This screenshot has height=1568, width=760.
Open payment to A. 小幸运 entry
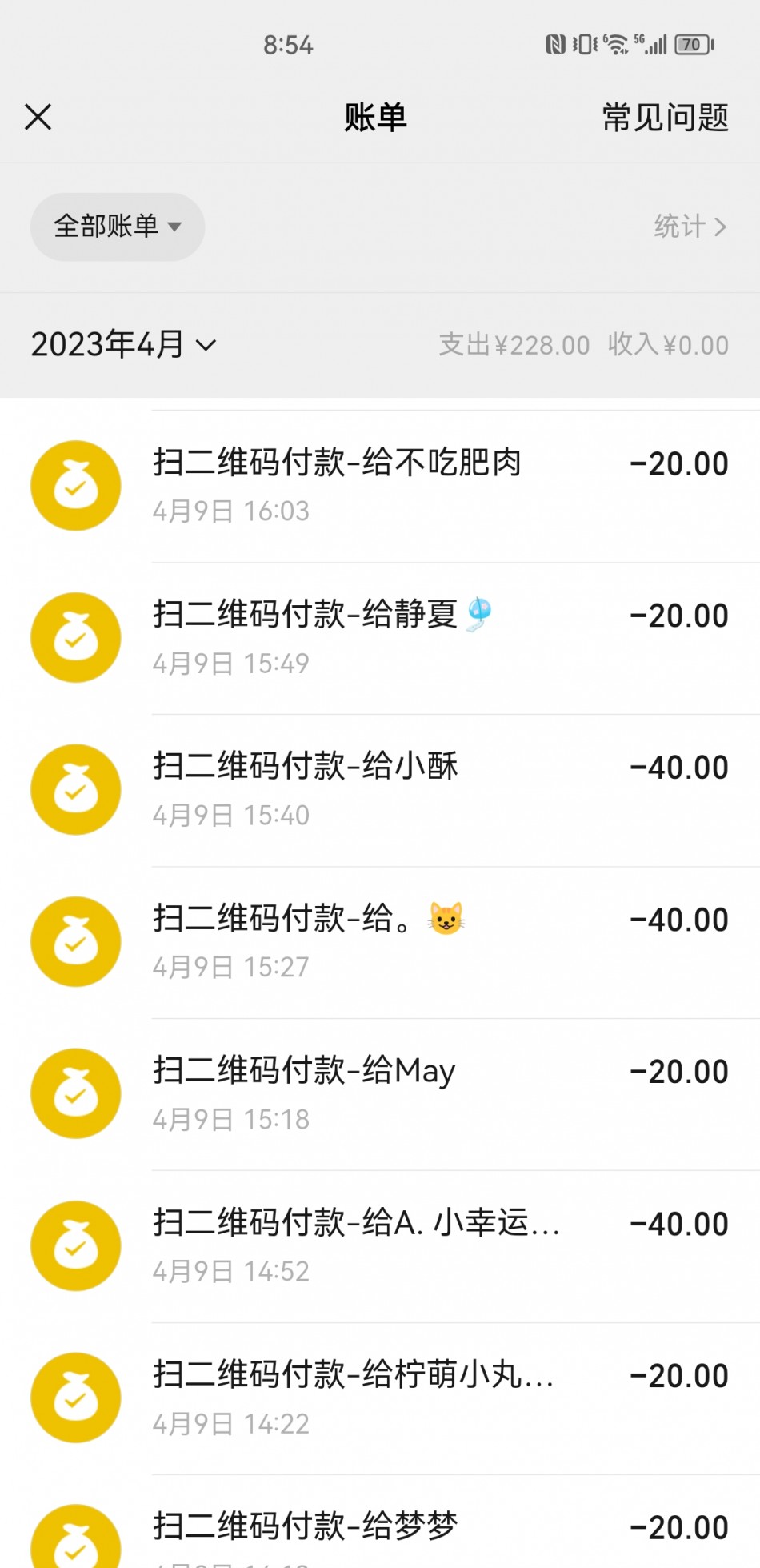[x=380, y=1246]
